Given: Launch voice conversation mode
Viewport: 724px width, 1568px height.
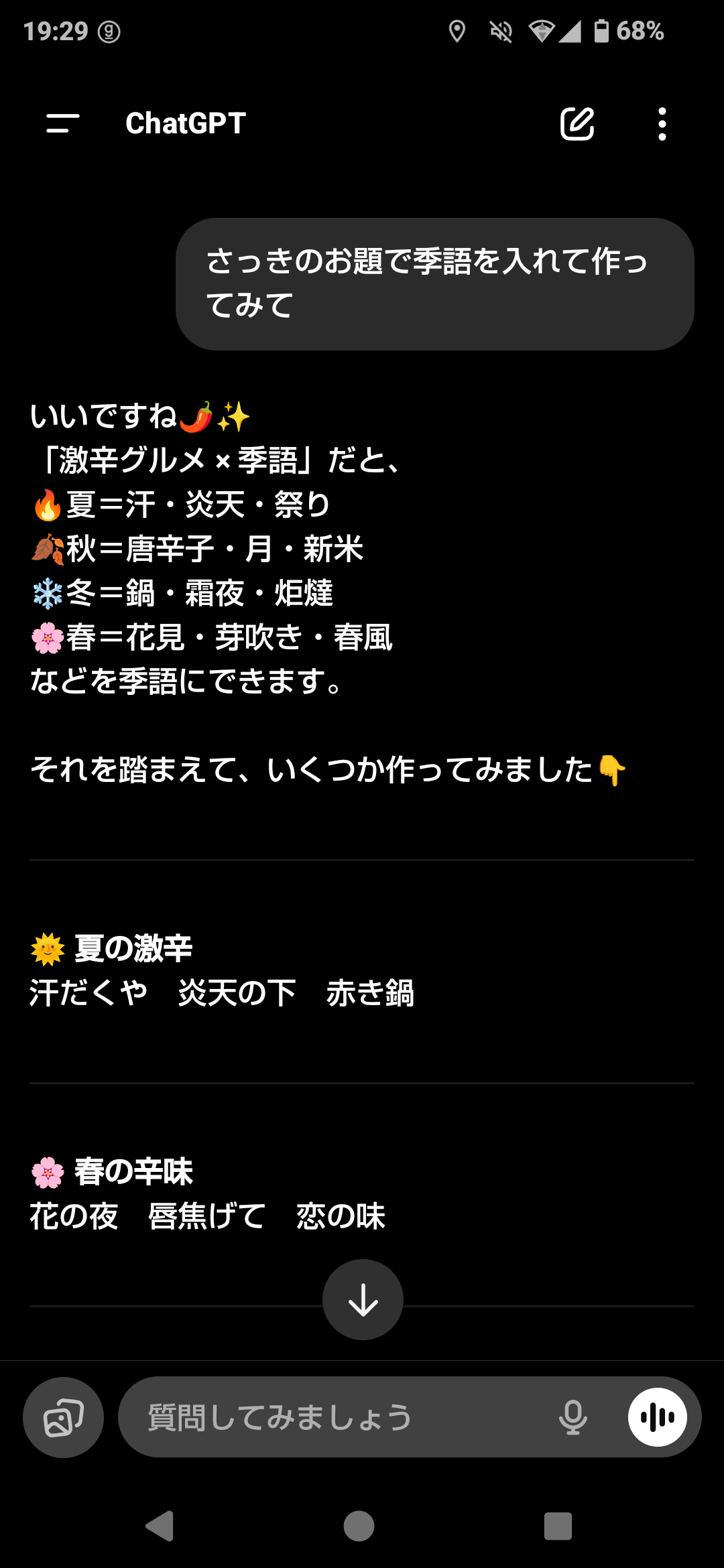Looking at the screenshot, I should 657,1417.
